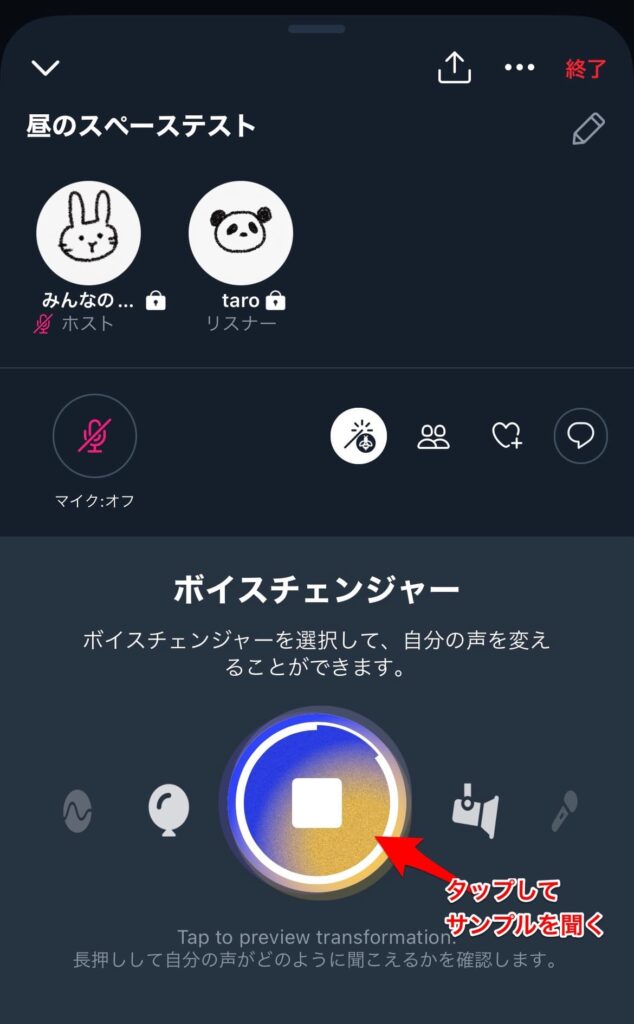
Task: Open listener taro's panda avatar
Action: tap(241, 233)
